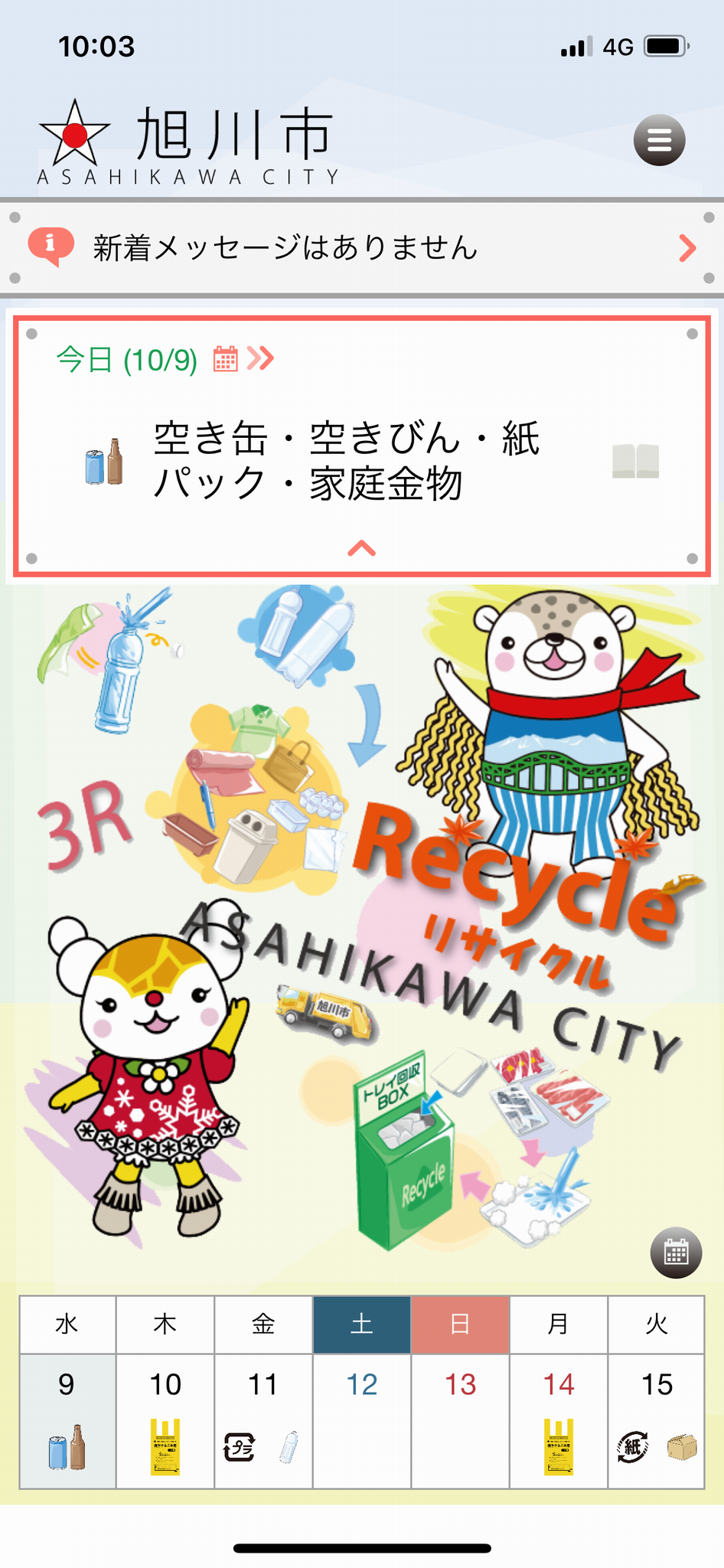Screen dimensions: 724x1568
Task: Select Tuesday 15 in the week calendar
Action: pyautogui.click(x=657, y=1421)
